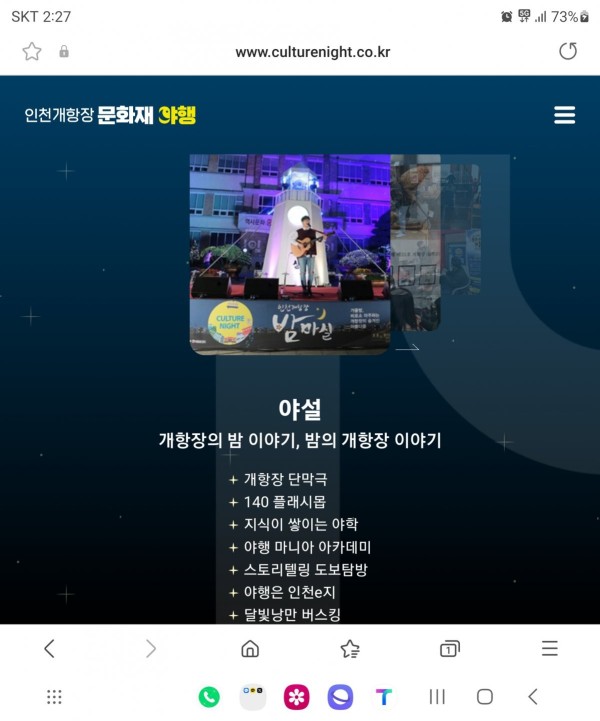Go to the system home screen

pos(485,697)
